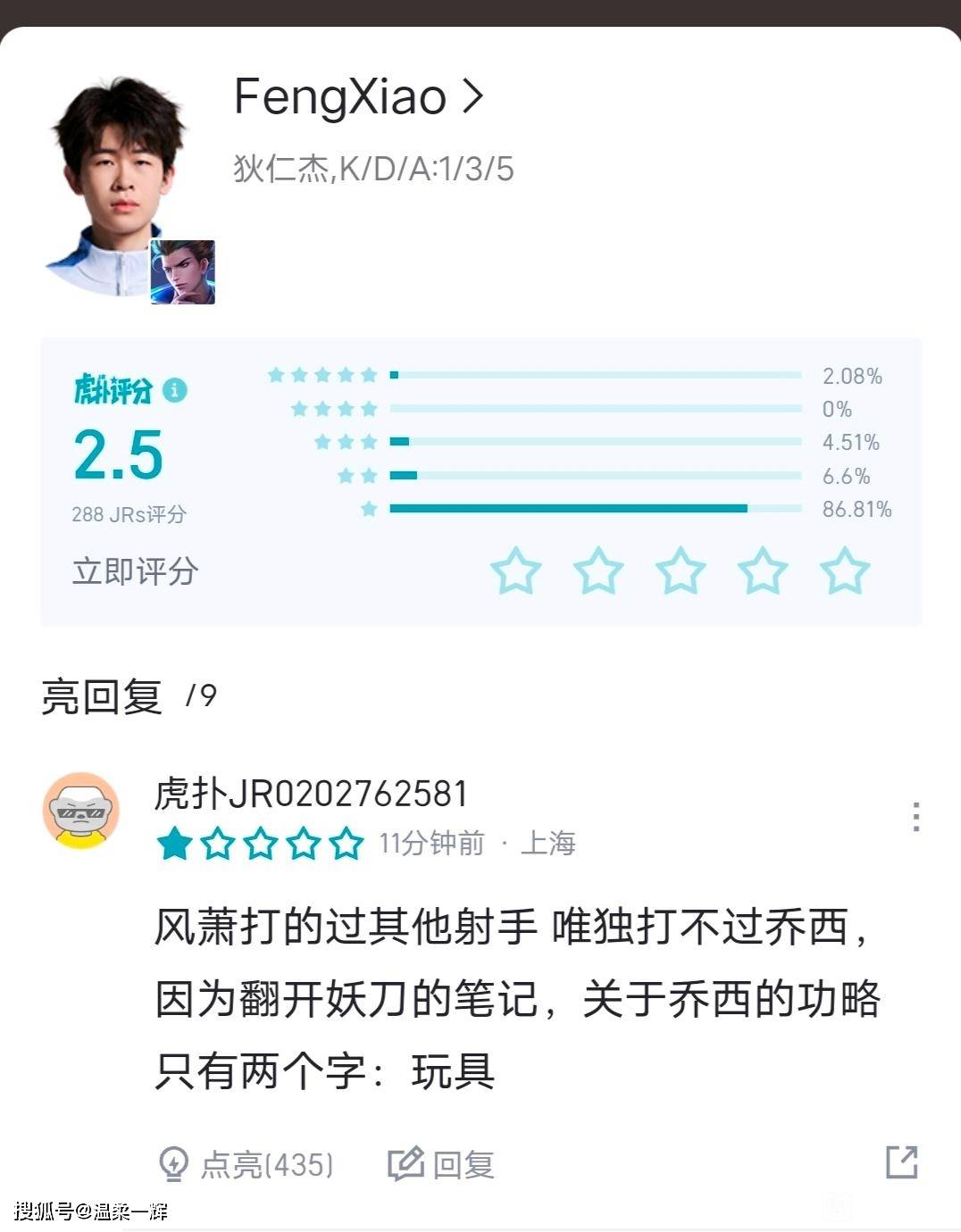The width and height of the screenshot is (961, 1232).
Task: Open avatar of 虎扑JR0202762581
Action: click(x=81, y=810)
